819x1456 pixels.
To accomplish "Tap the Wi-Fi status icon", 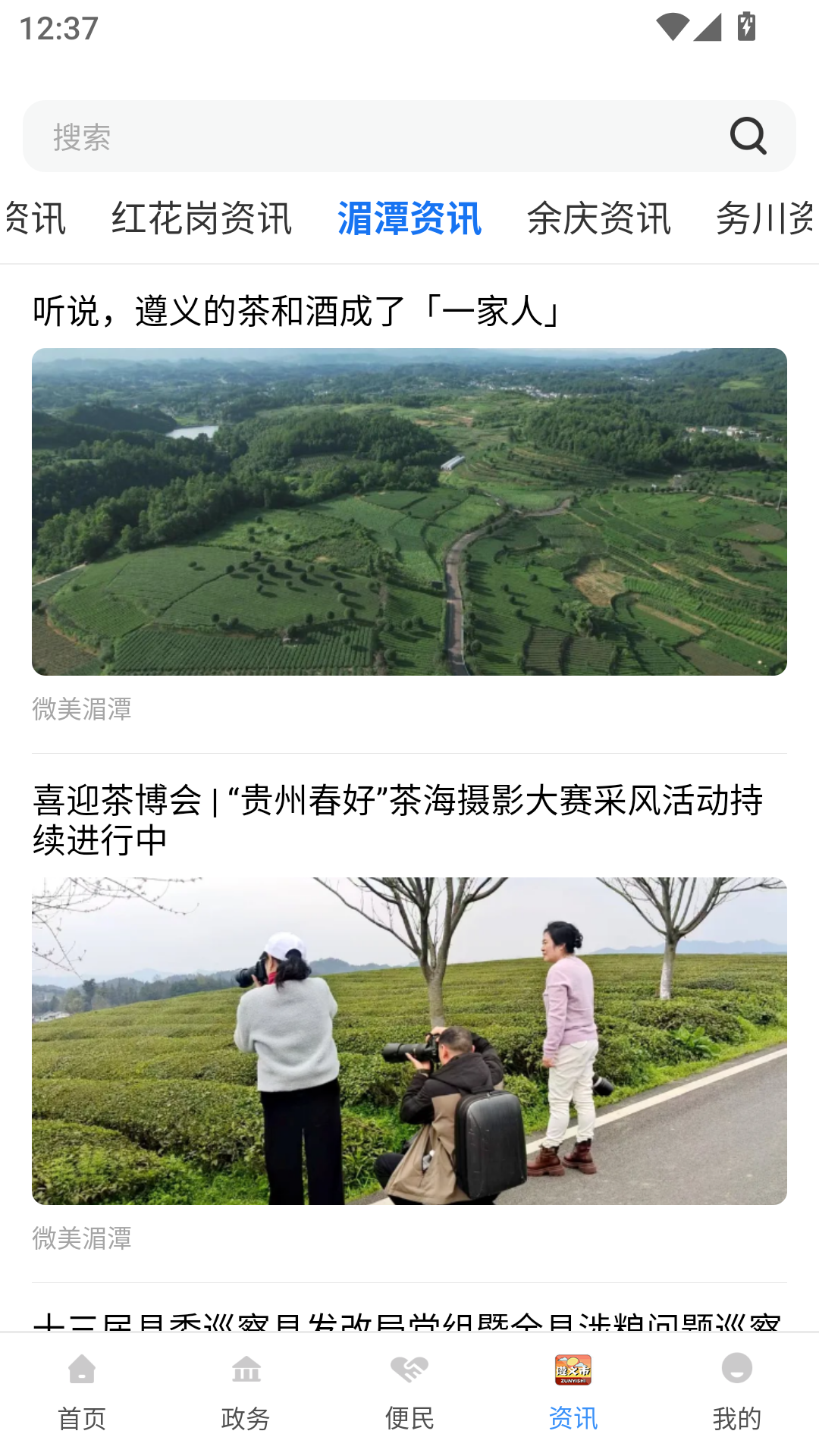I will point(674,29).
